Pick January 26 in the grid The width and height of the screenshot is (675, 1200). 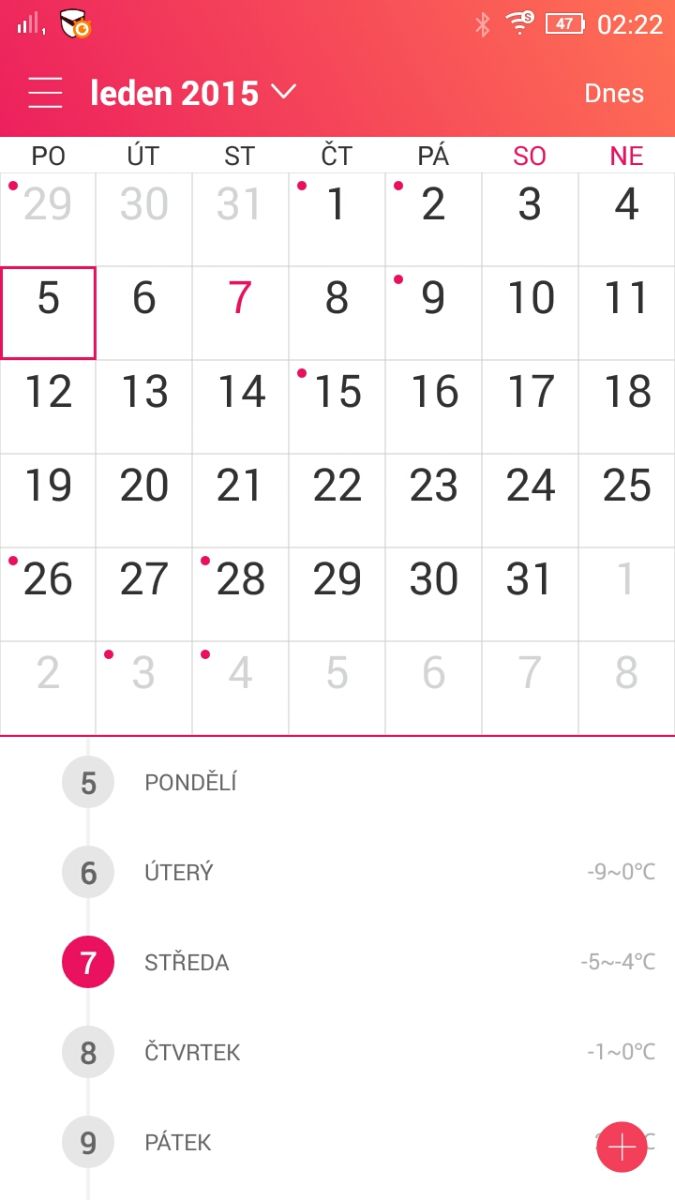point(48,580)
